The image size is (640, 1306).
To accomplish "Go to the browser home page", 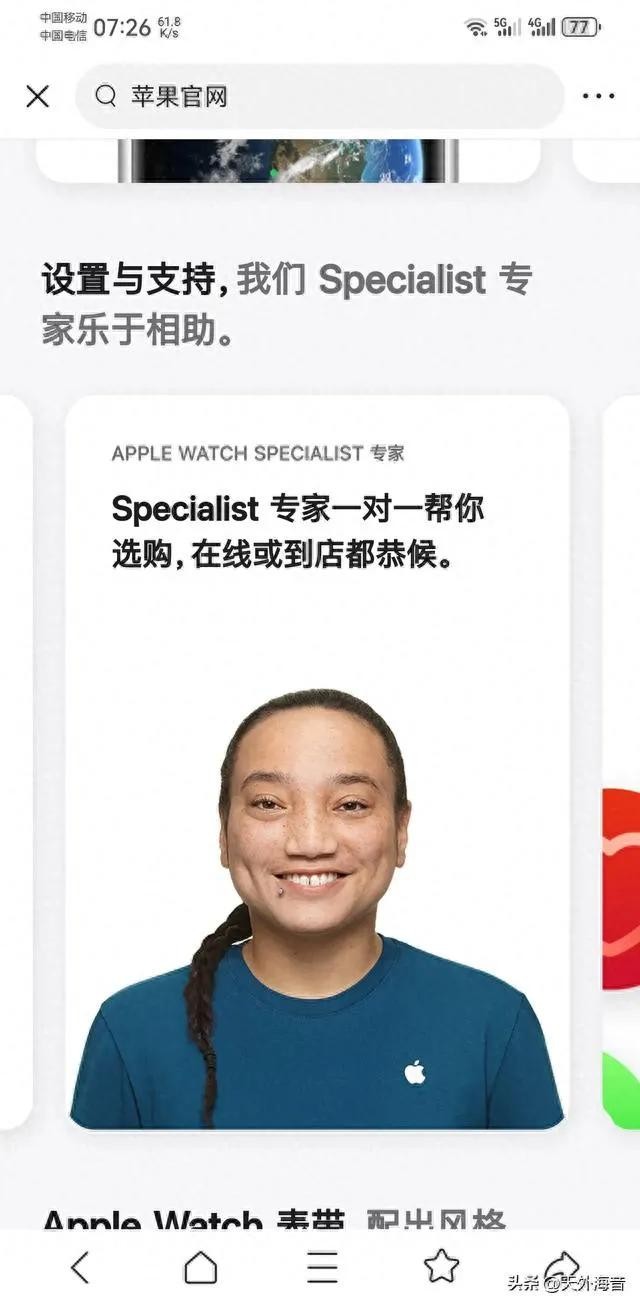I will 200,1267.
